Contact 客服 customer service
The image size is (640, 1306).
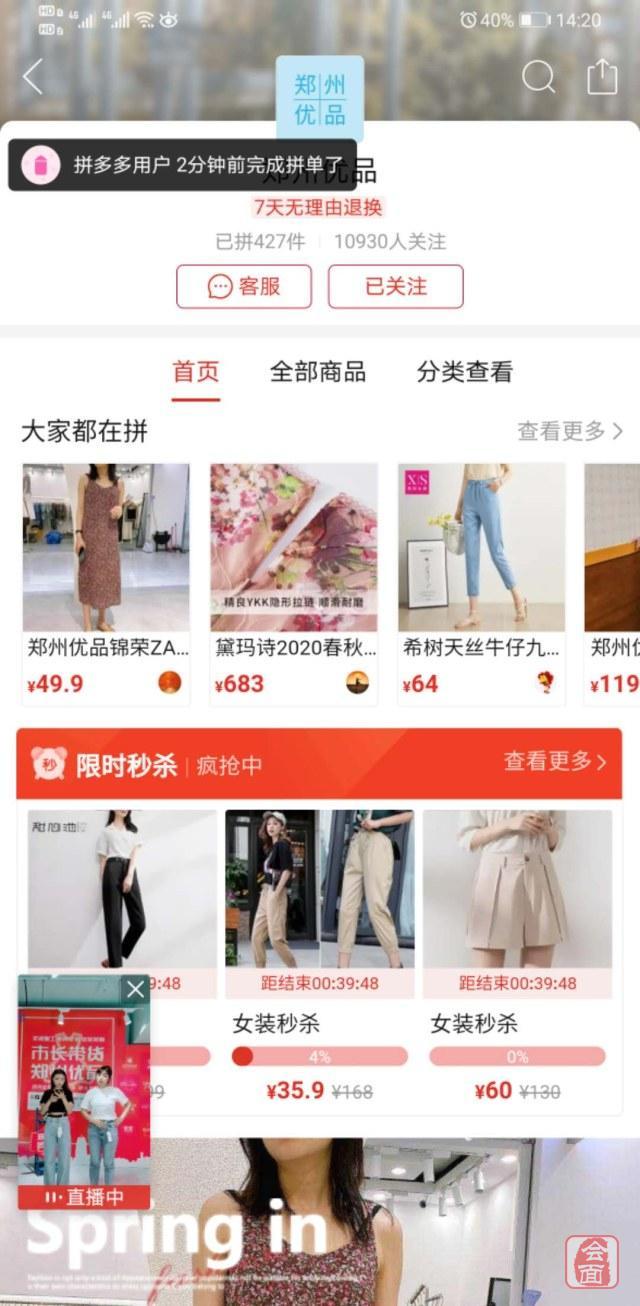244,286
